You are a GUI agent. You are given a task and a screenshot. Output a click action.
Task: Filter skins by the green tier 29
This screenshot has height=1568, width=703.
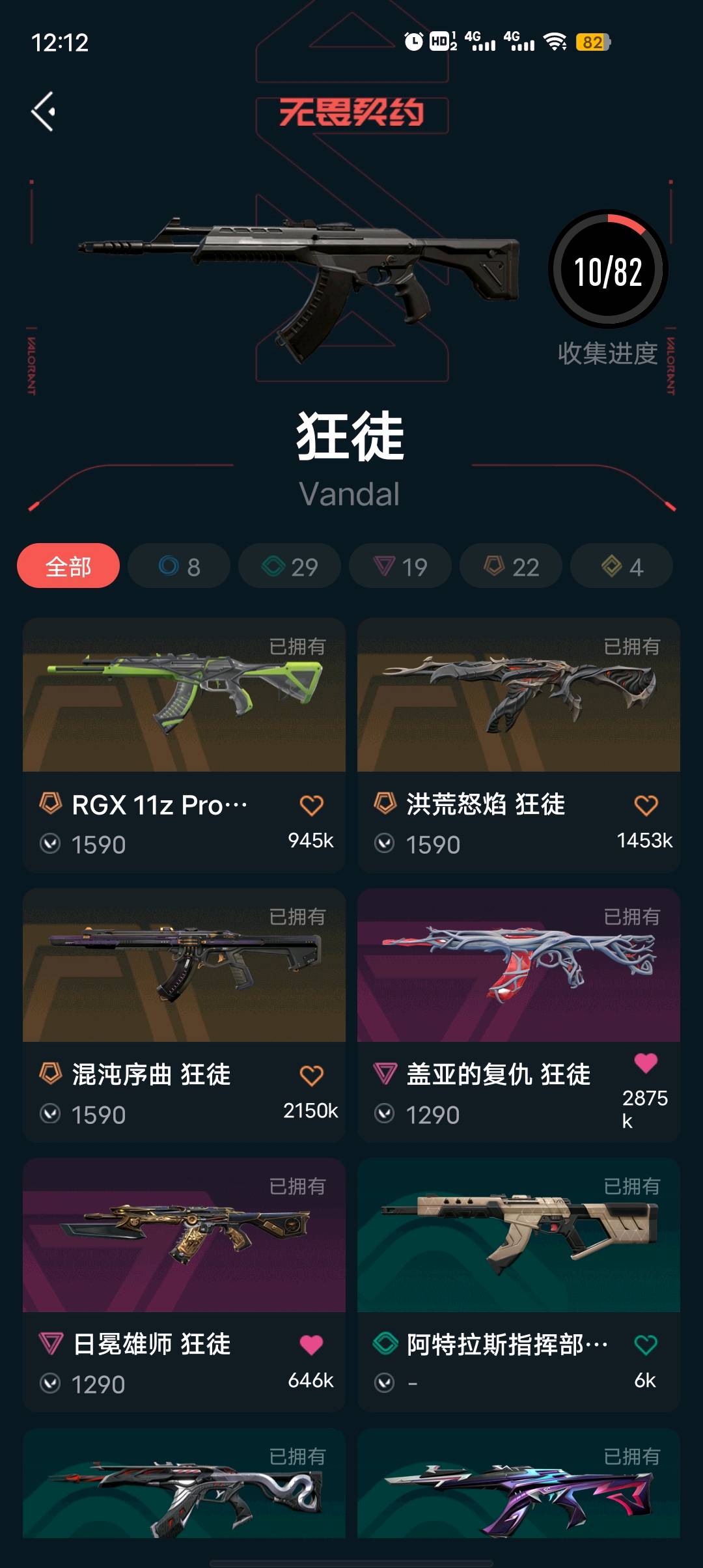pos(290,566)
